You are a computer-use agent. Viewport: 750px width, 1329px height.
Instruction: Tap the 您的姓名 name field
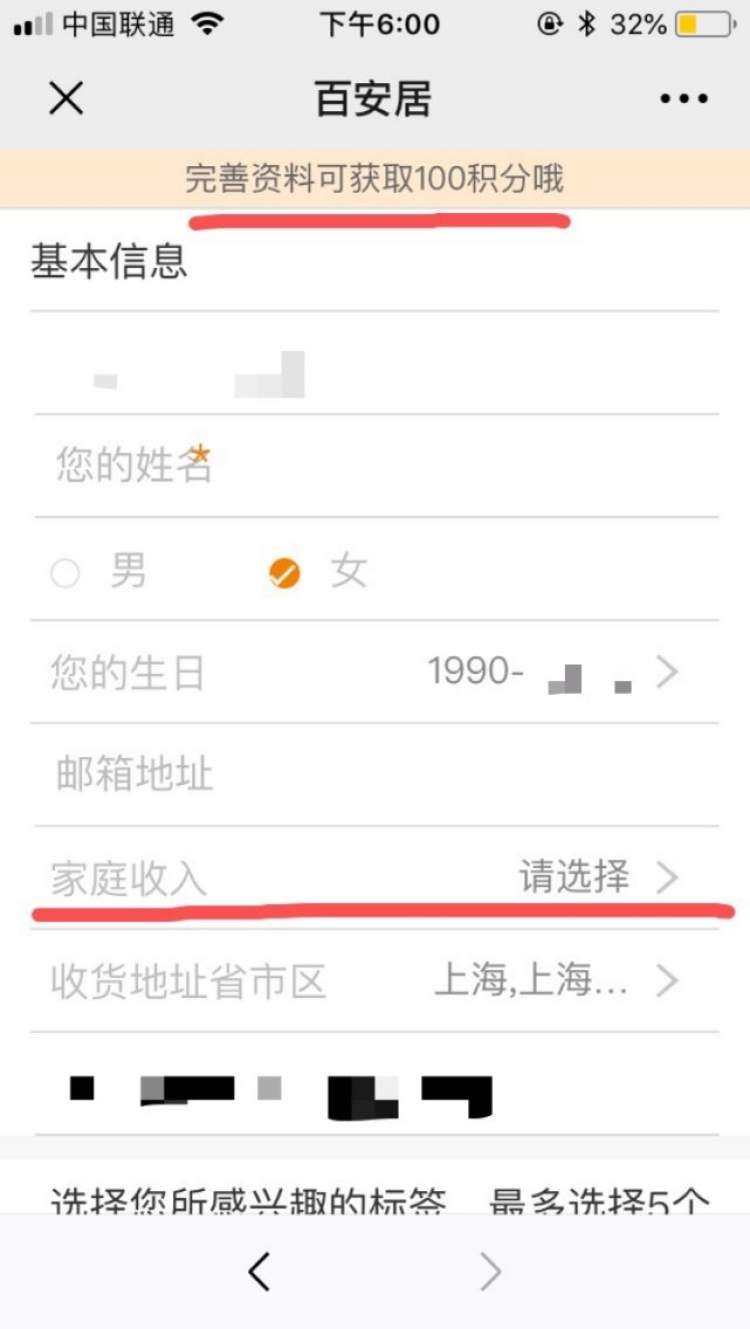(x=375, y=466)
